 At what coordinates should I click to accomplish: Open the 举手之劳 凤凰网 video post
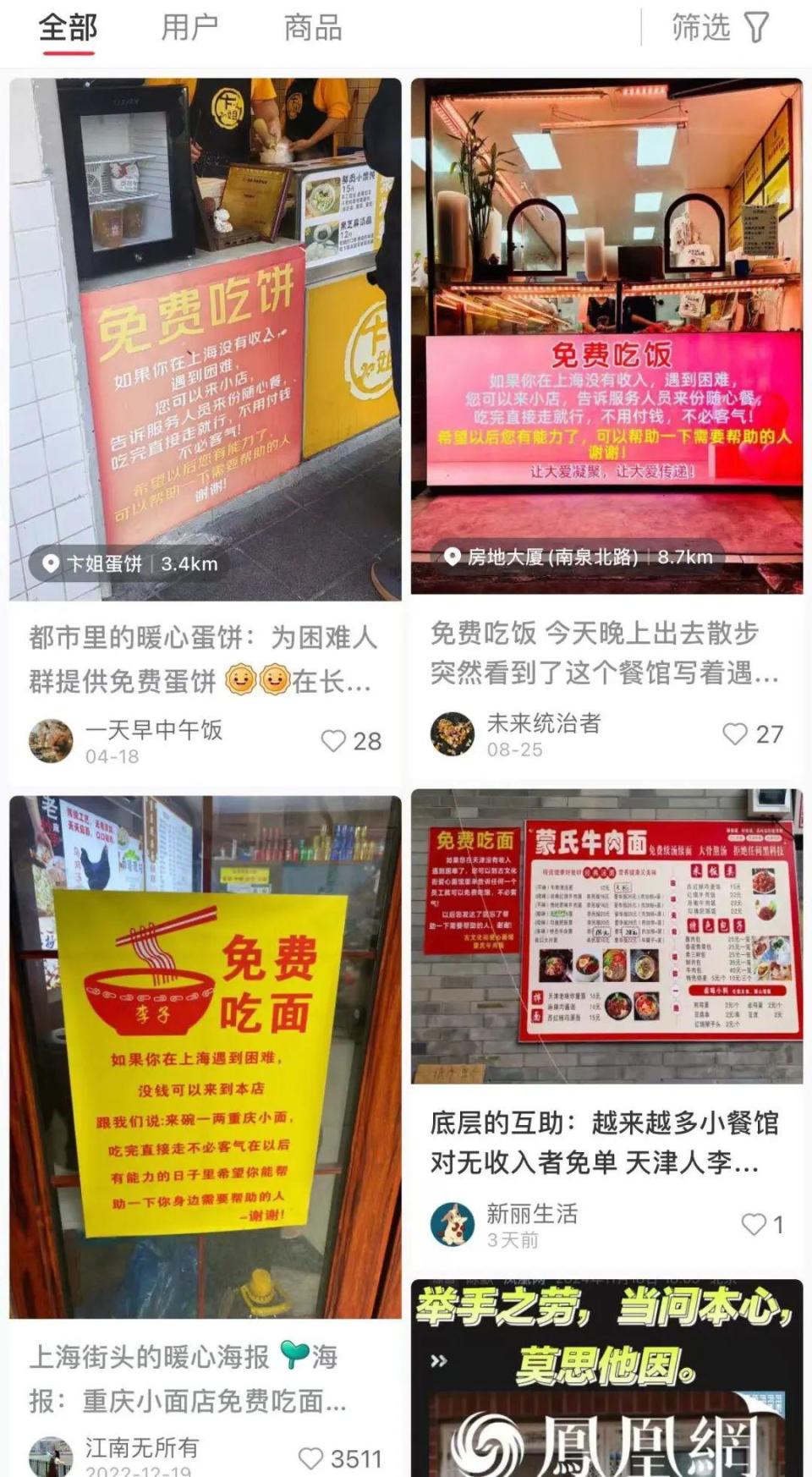(x=606, y=1379)
